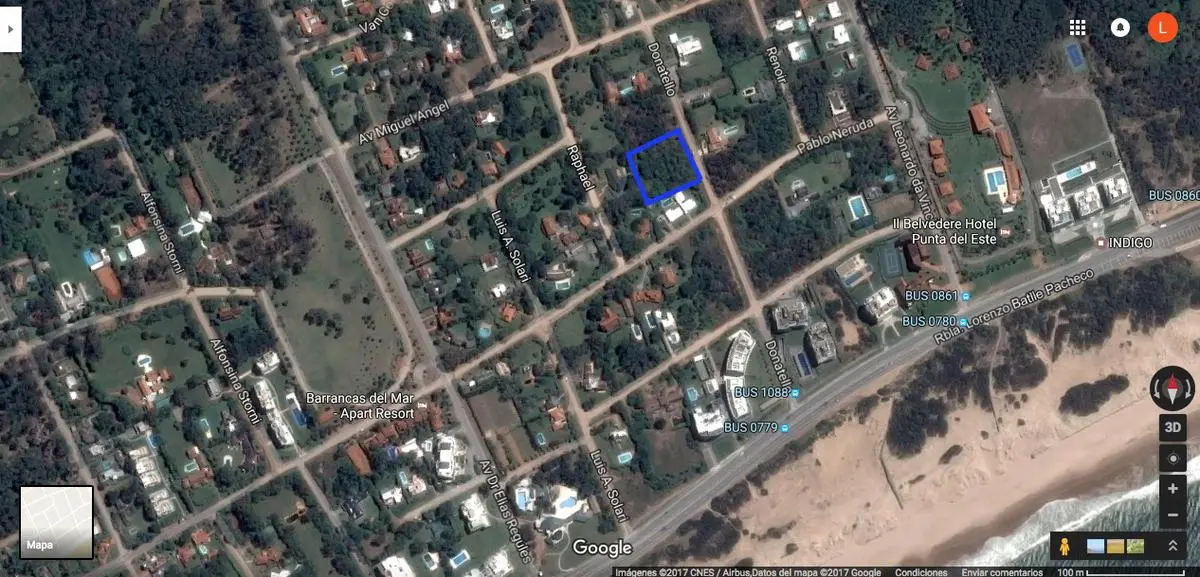Expand the imagery strip with the double chevron
This screenshot has height=577, width=1200.
1171,546
